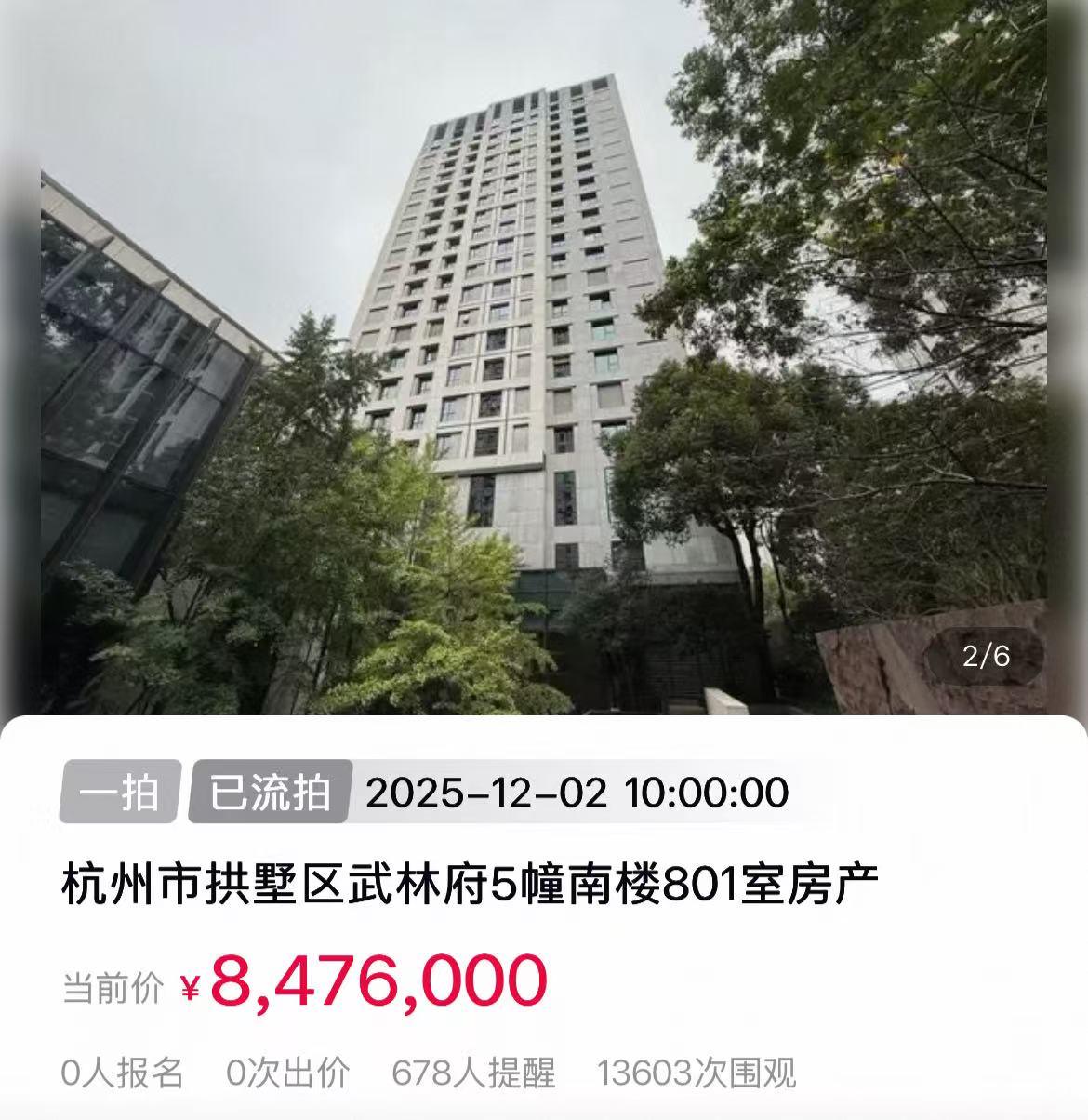Viewport: 1088px width, 1120px height.
Task: Open the building photo in full view
Action: click(544, 353)
